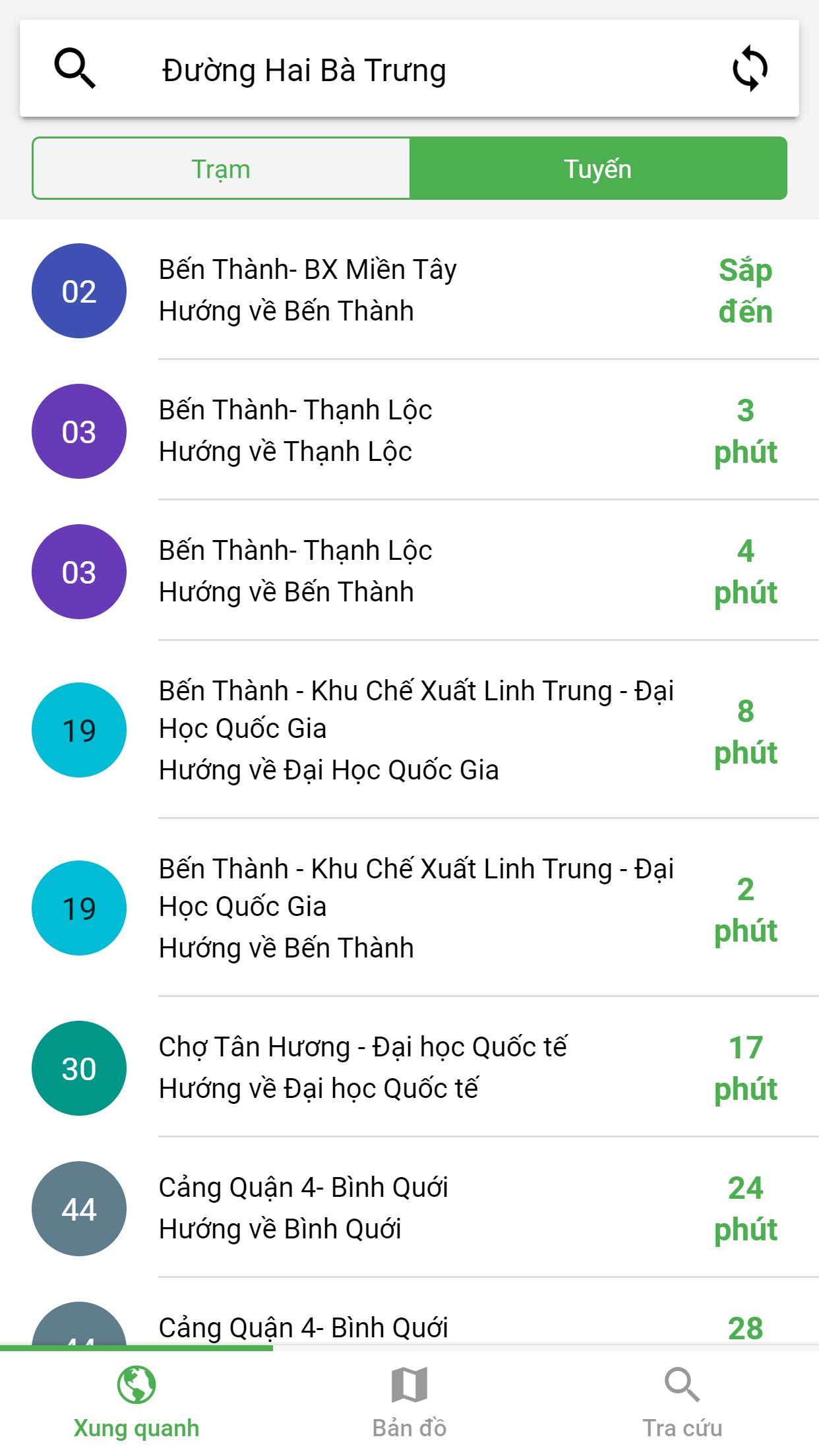
Task: Tap the search magnifier icon
Action: 75,69
